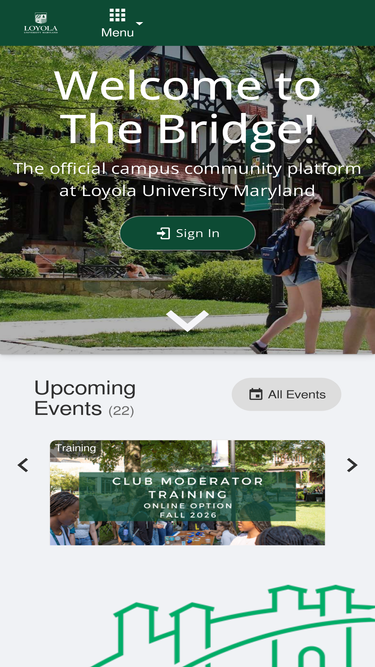Show the previous upcoming event

pyautogui.click(x=23, y=465)
